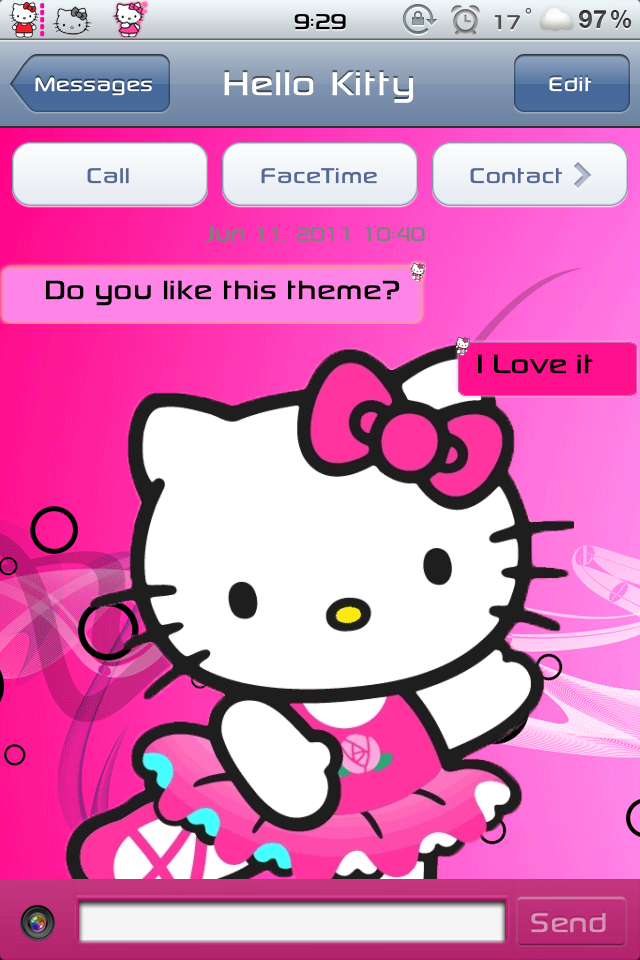Focus the message text field
640x960 pixels.
click(292, 921)
